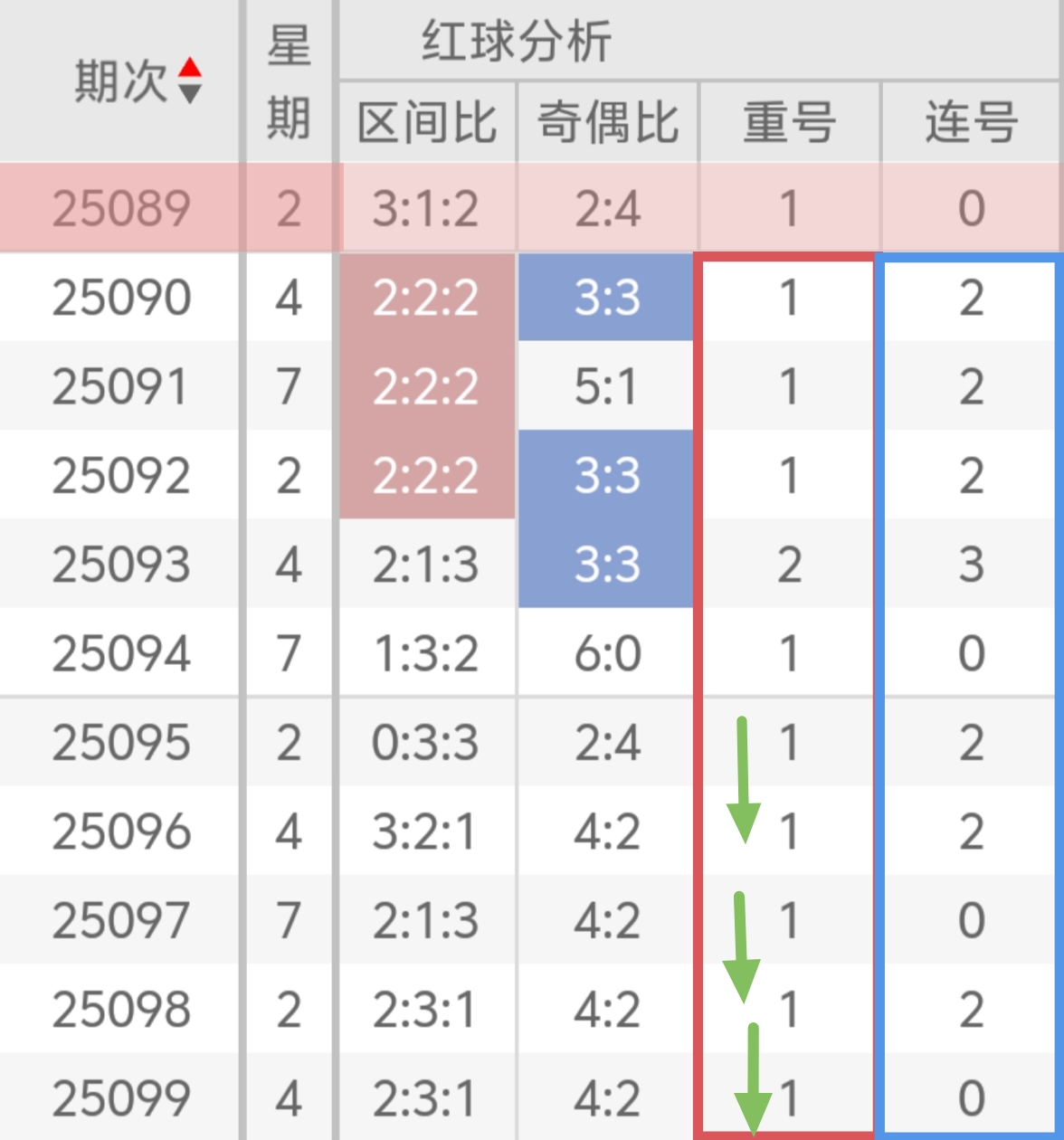Click the blue highlighted 3:3 cell in row 25090
The height and width of the screenshot is (1140, 1064).
[x=605, y=299]
